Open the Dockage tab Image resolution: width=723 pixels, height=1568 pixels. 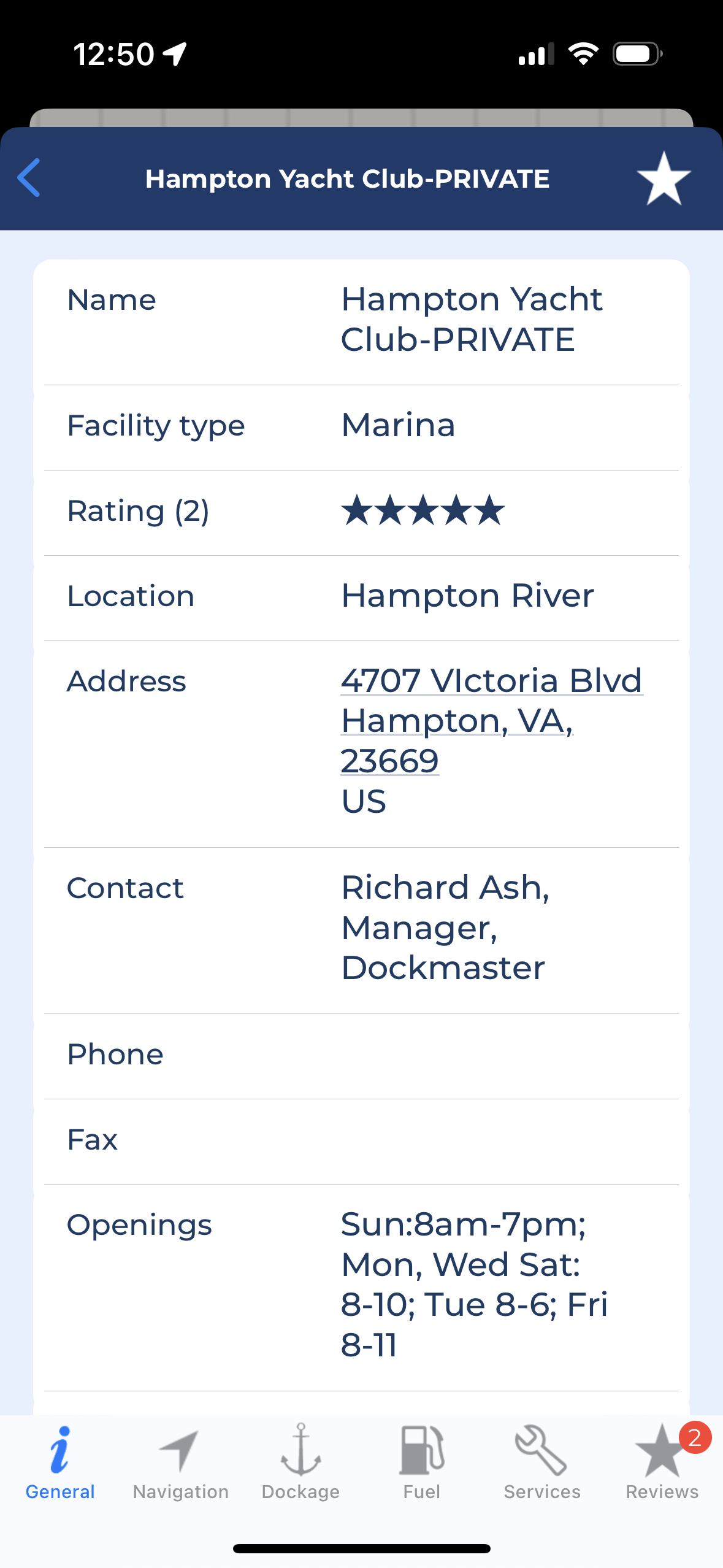[x=300, y=1462]
